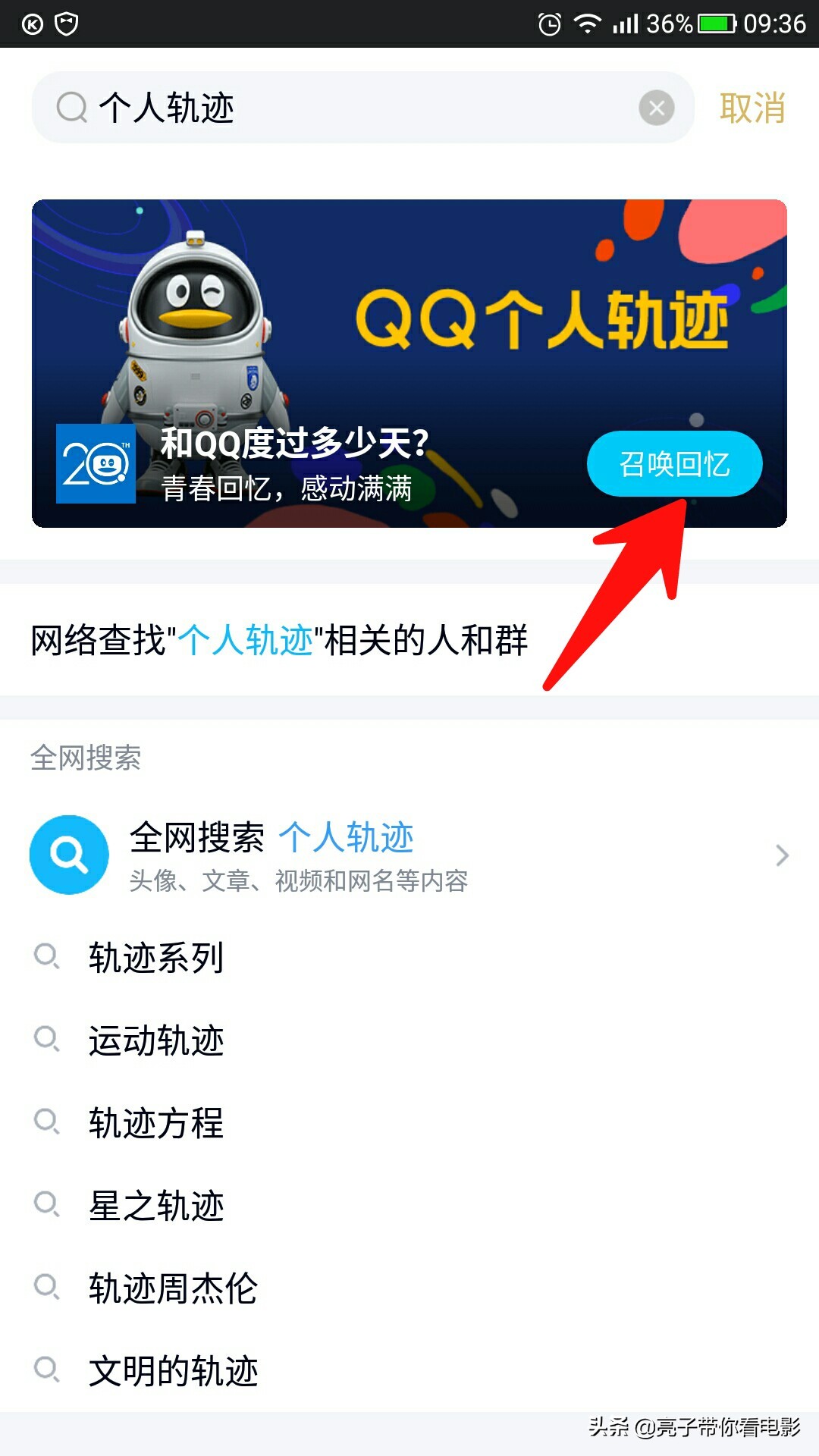Select the suggestion 轨迹方程
The width and height of the screenshot is (819, 1456).
[x=156, y=1125]
